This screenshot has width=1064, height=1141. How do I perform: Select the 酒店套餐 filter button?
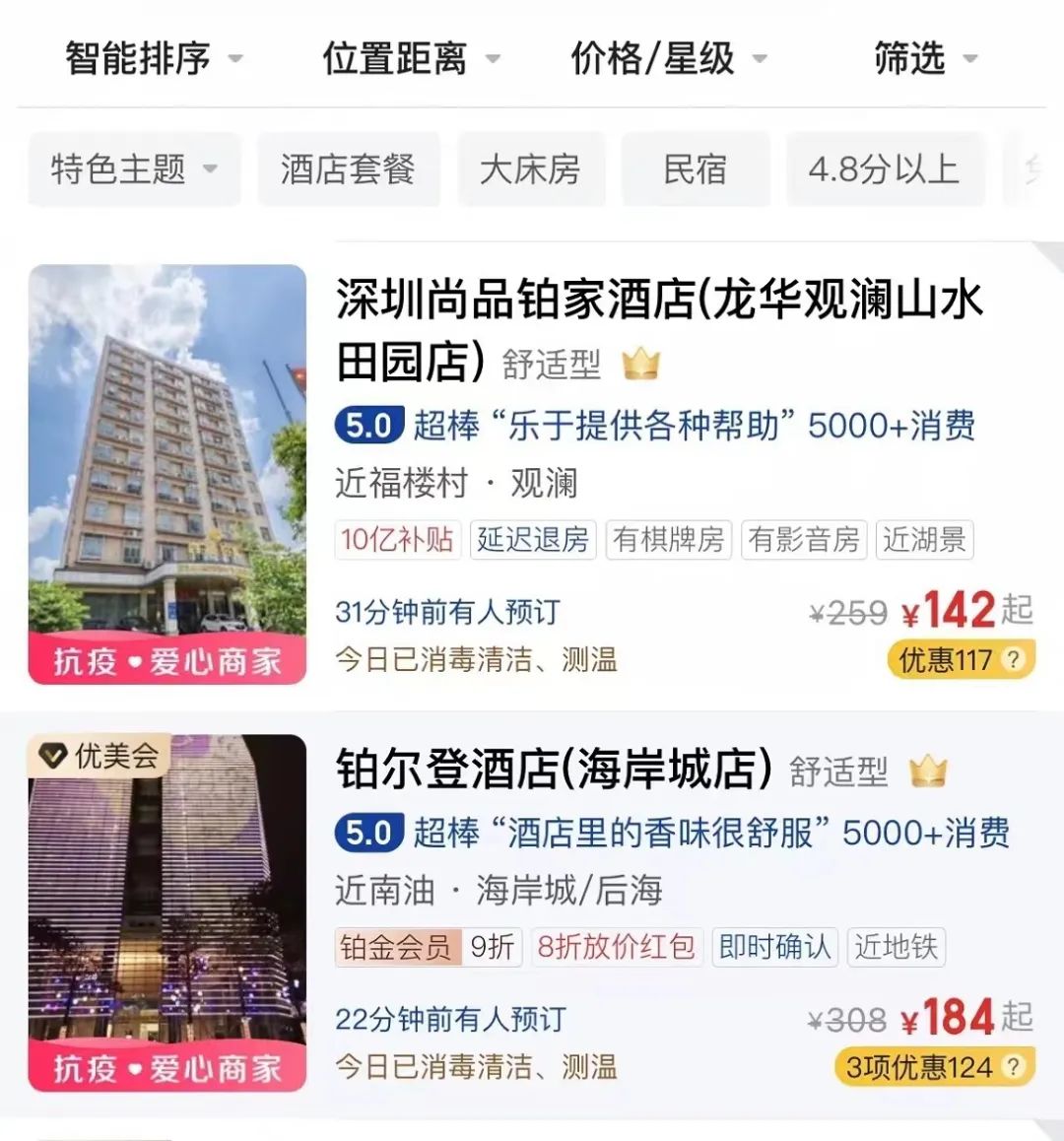[x=350, y=169]
